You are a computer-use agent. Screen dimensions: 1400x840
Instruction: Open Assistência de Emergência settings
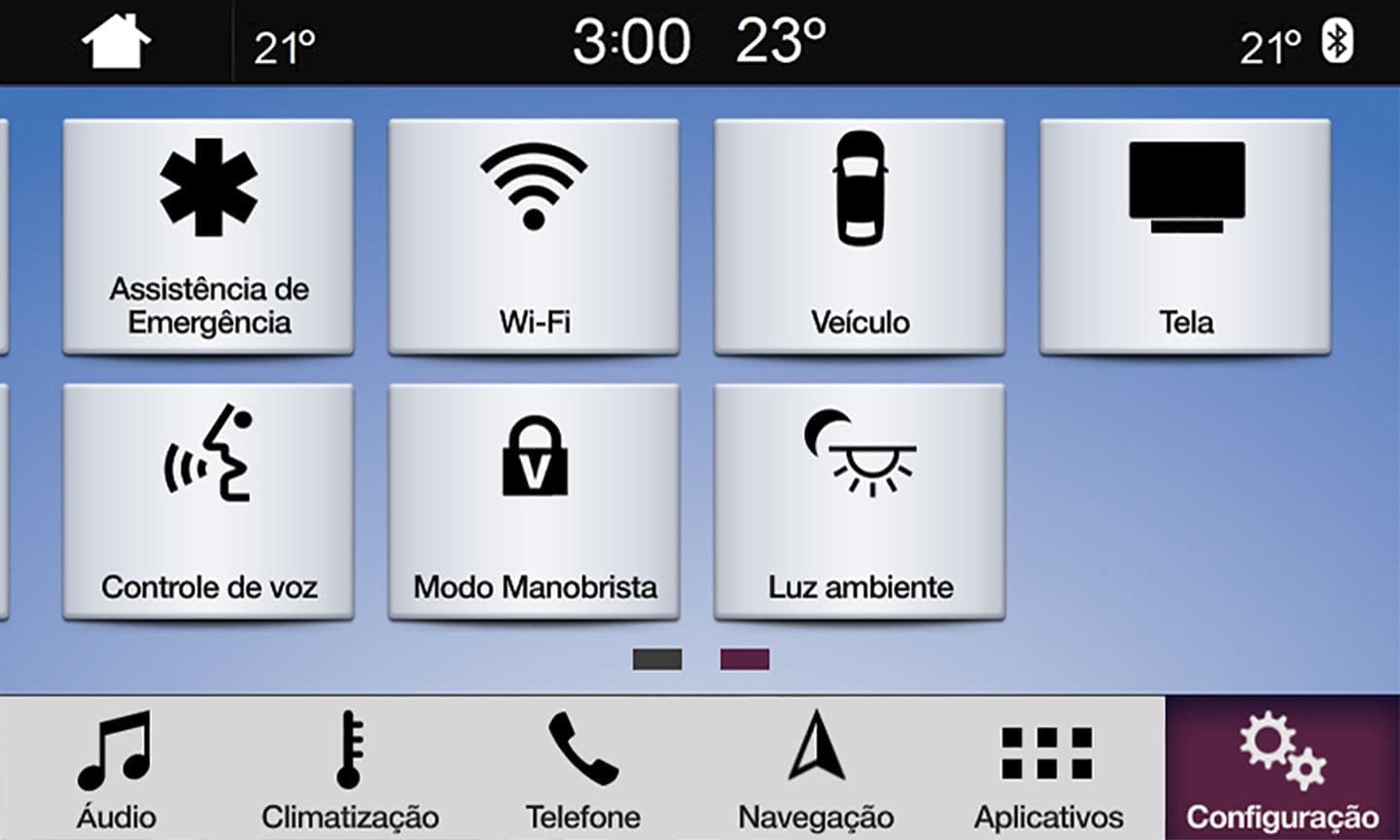click(208, 236)
